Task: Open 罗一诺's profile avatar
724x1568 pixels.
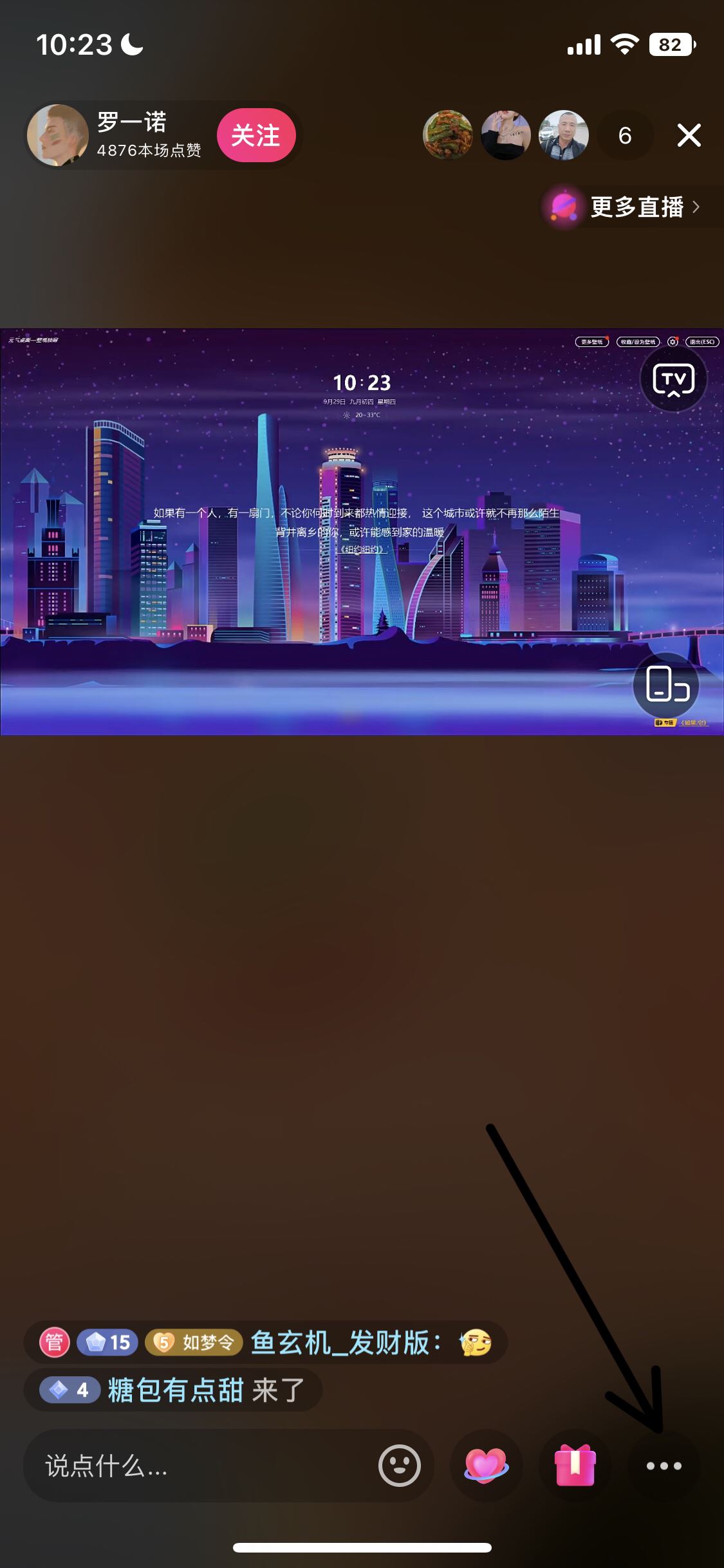Action: tap(58, 136)
